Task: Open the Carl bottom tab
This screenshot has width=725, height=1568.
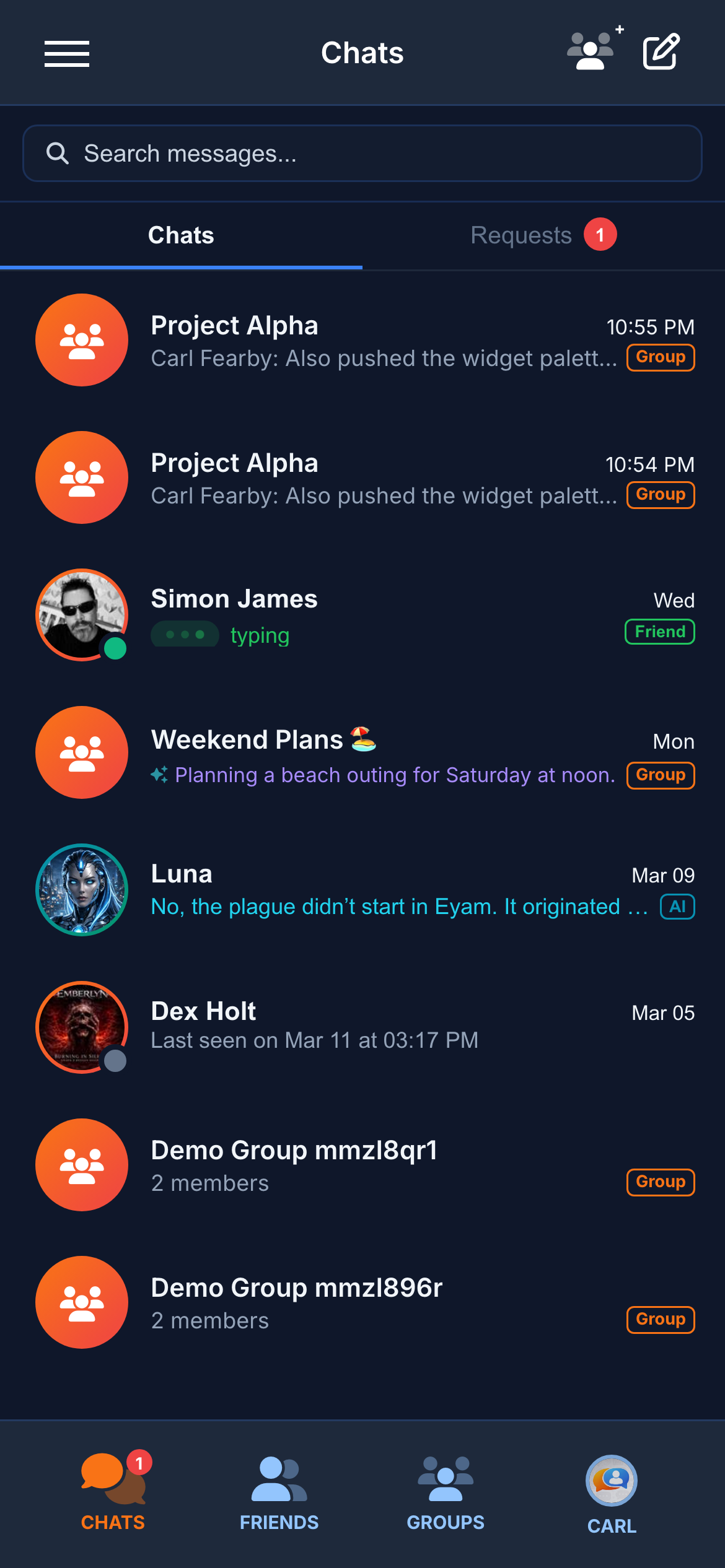Action: [612, 1494]
